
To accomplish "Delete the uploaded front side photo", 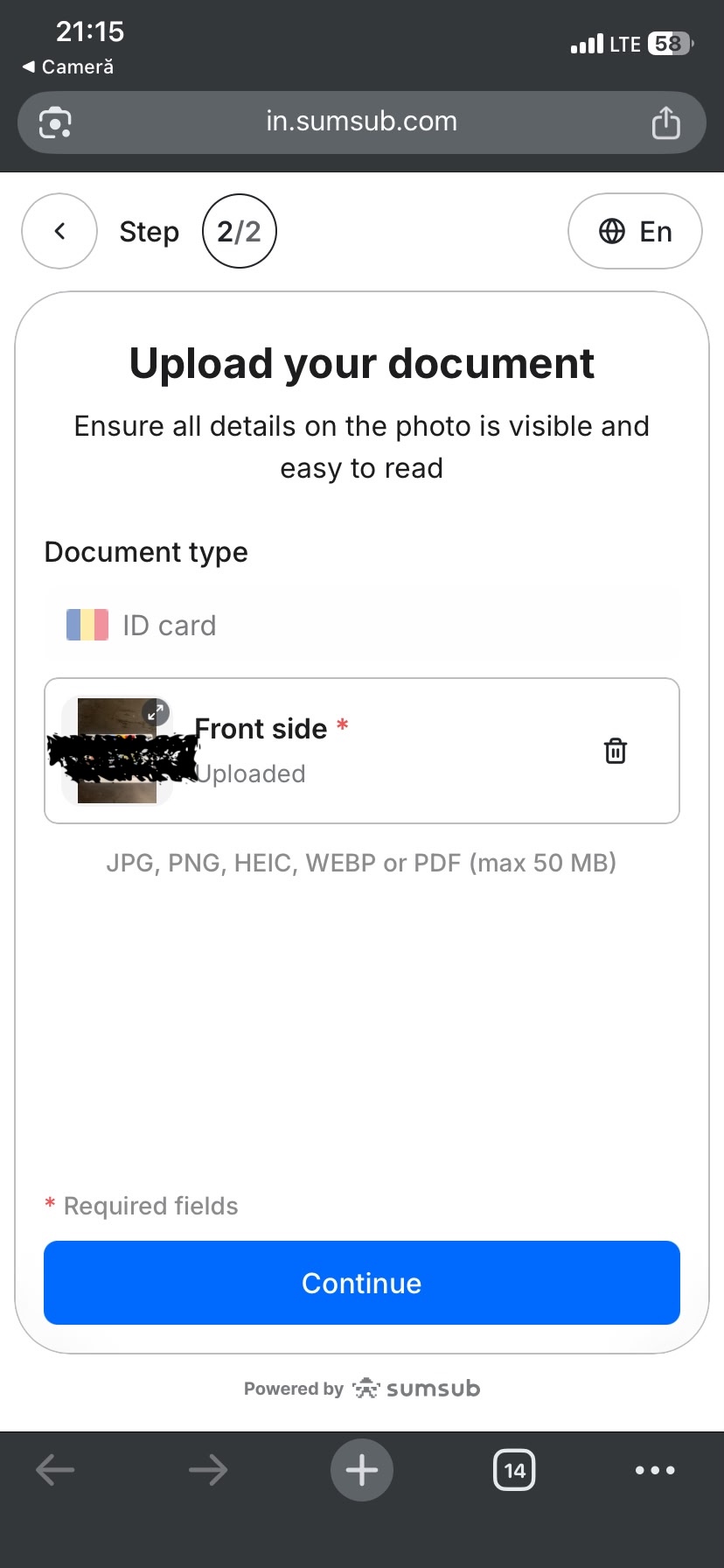I will pyautogui.click(x=616, y=751).
